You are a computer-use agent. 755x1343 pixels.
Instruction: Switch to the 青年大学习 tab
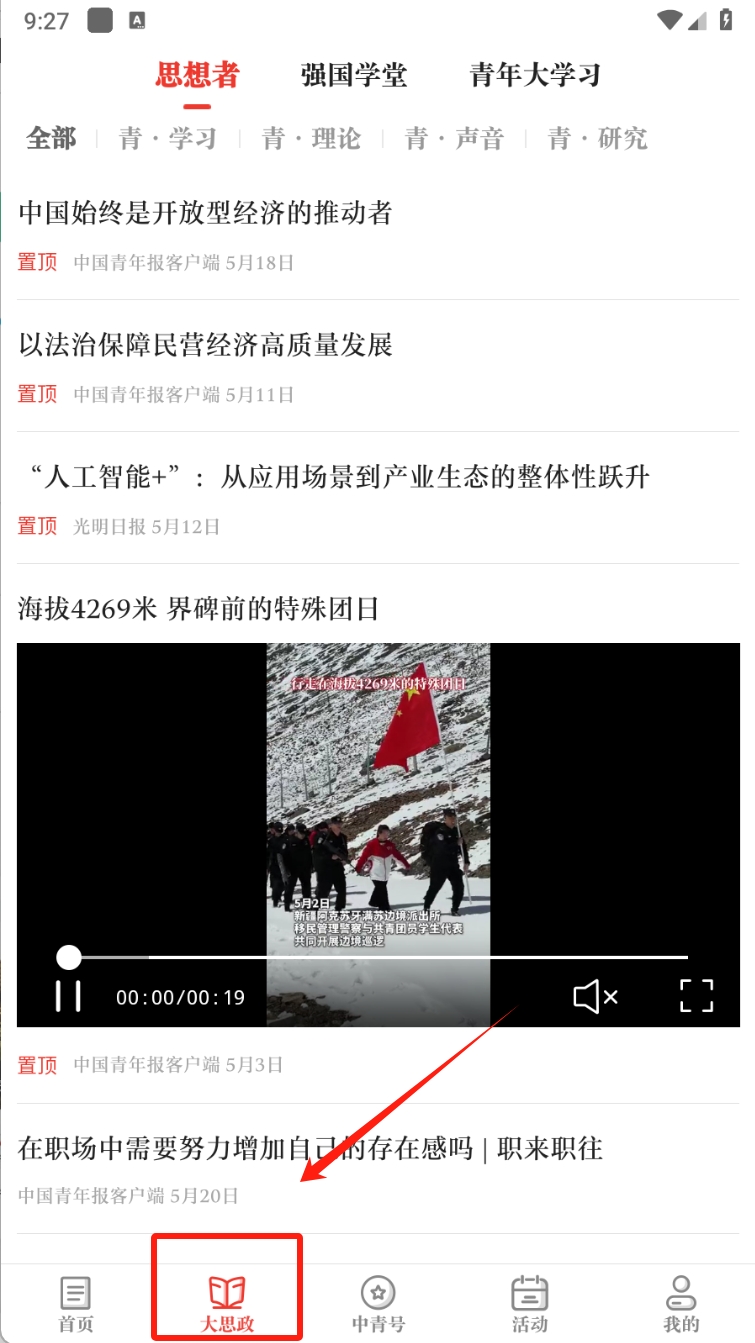tap(535, 76)
